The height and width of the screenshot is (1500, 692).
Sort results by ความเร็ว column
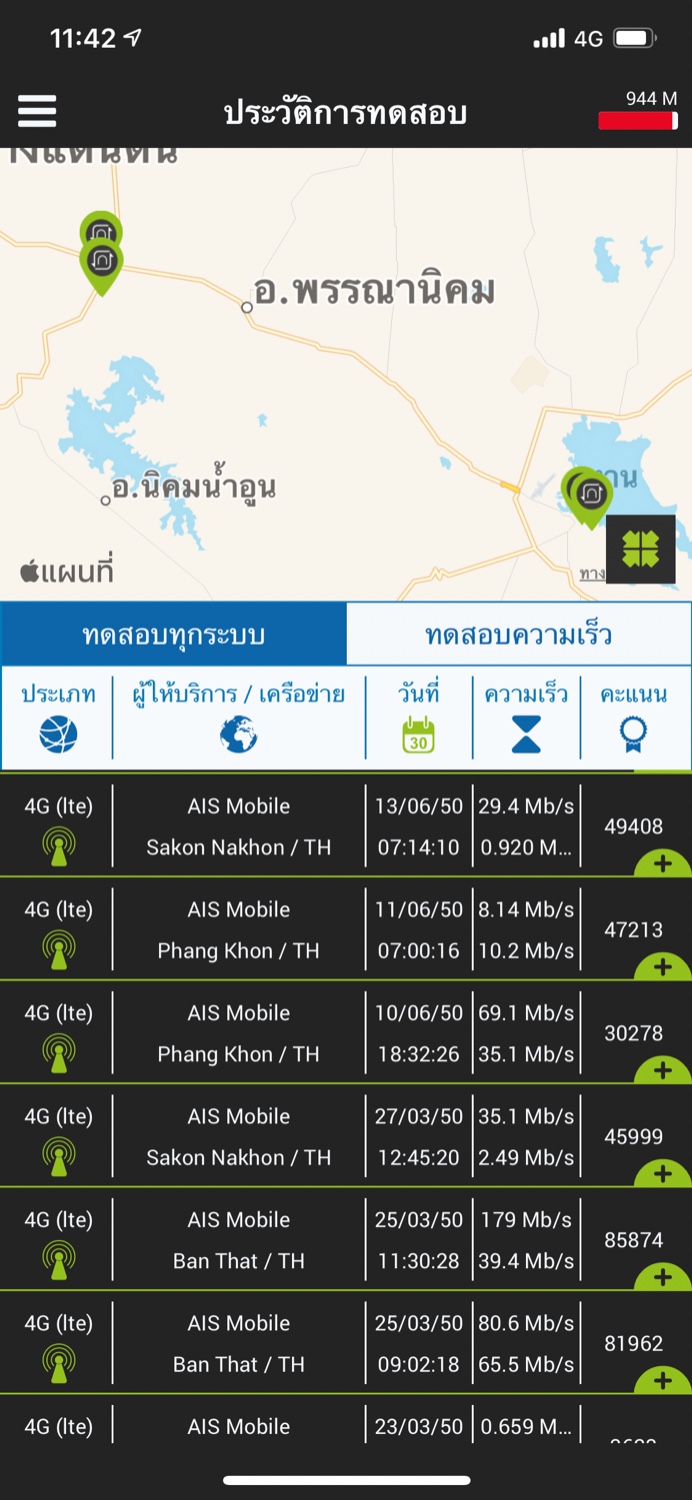(526, 718)
